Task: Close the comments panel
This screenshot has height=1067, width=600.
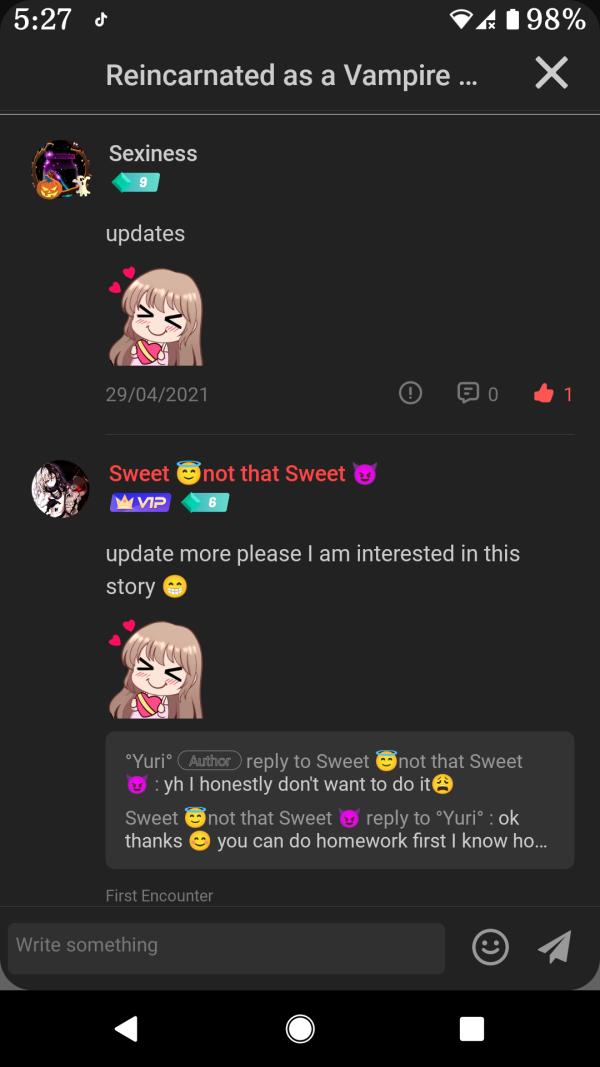Action: pyautogui.click(x=551, y=73)
